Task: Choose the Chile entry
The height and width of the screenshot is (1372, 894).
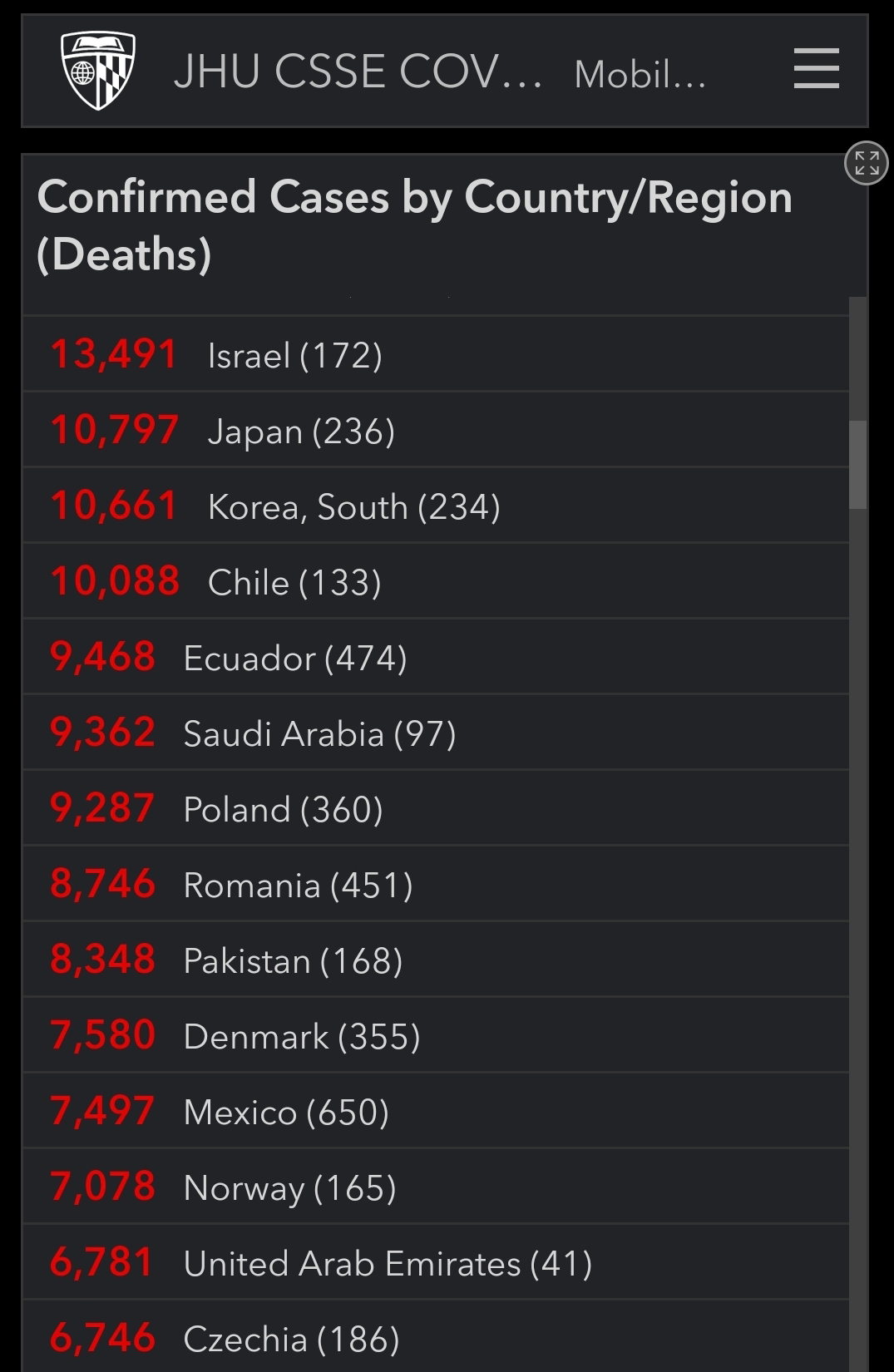Action: point(436,581)
